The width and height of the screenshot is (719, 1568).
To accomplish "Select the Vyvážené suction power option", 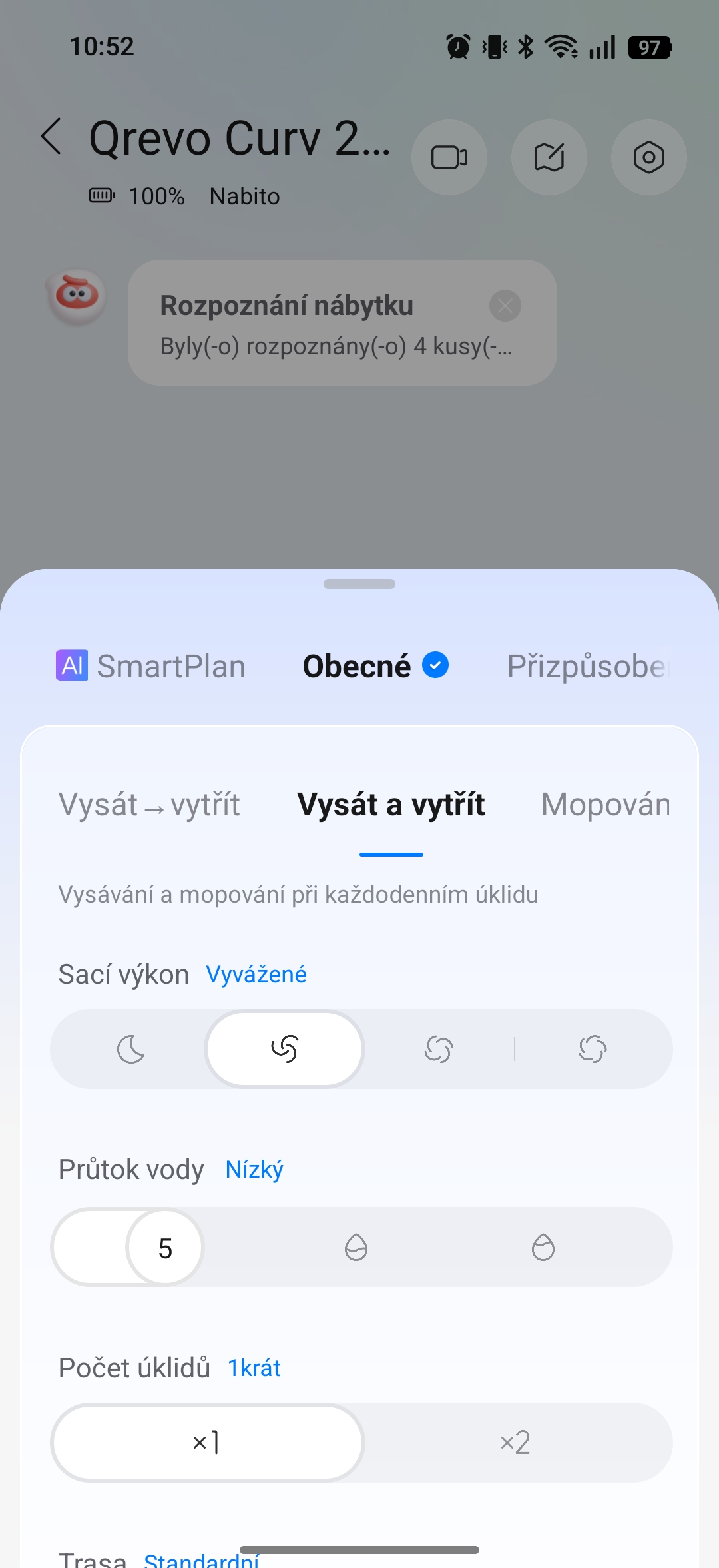I will (x=284, y=1050).
